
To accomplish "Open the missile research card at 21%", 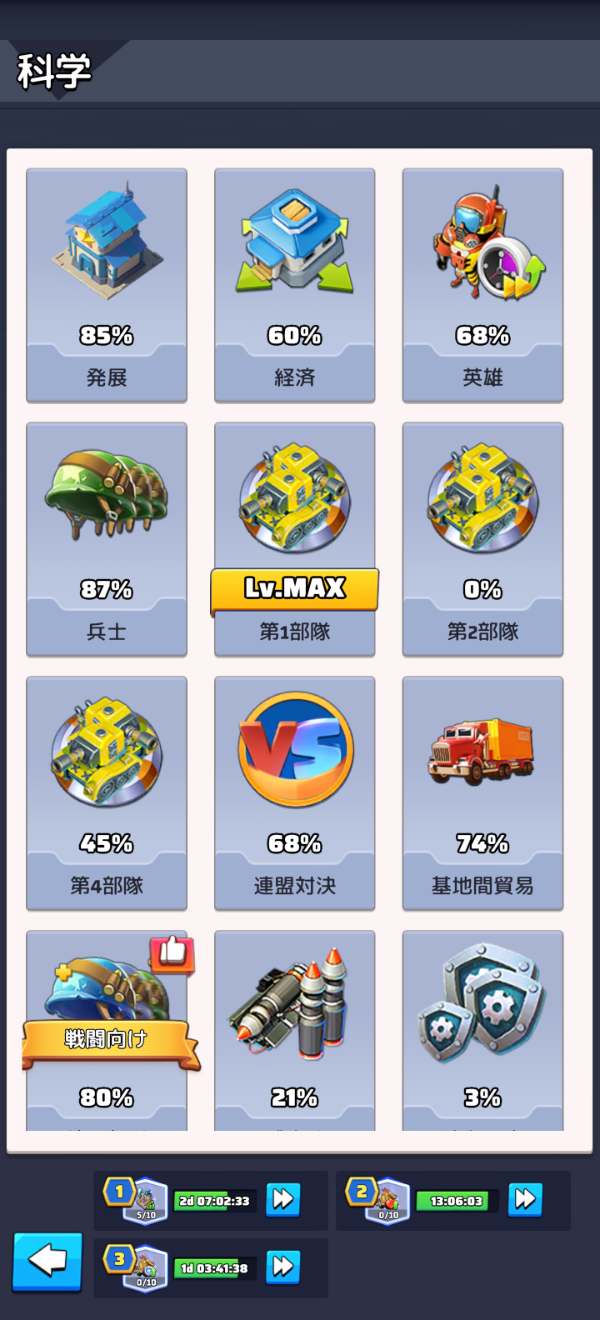I will pyautogui.click(x=294, y=1030).
